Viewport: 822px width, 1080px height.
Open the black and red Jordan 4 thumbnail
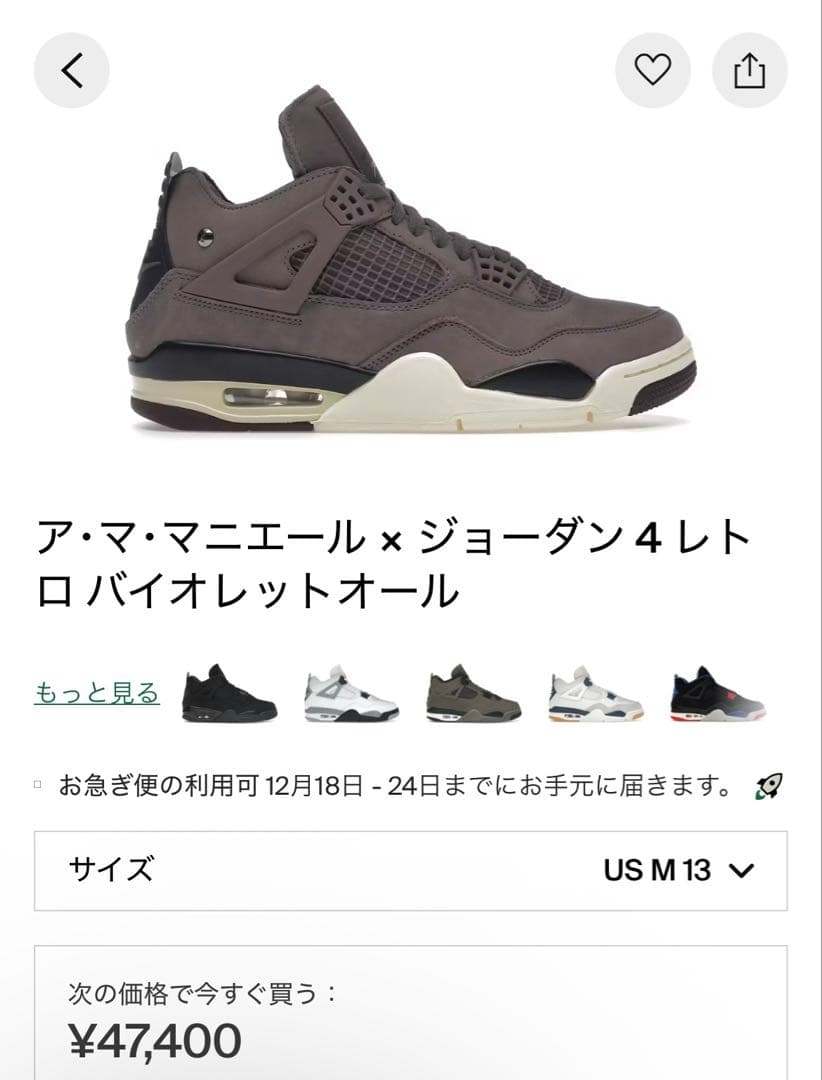(x=717, y=693)
